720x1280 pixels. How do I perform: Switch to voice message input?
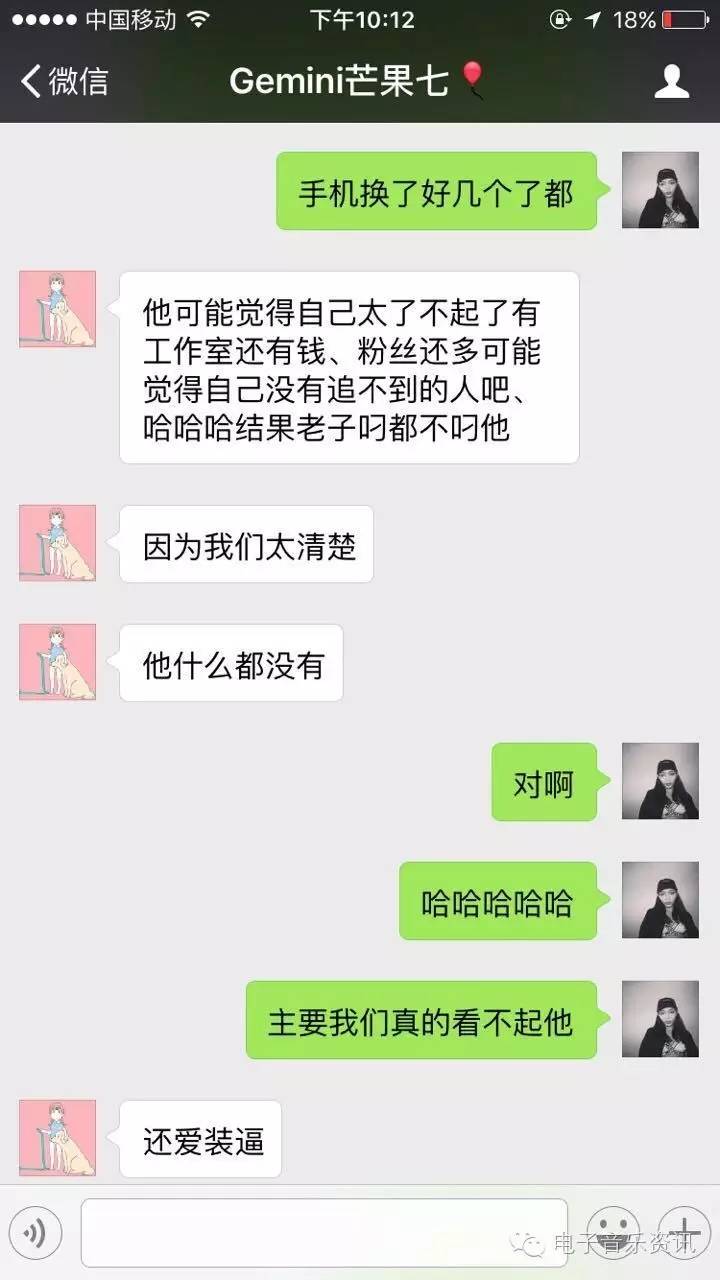coord(36,1233)
